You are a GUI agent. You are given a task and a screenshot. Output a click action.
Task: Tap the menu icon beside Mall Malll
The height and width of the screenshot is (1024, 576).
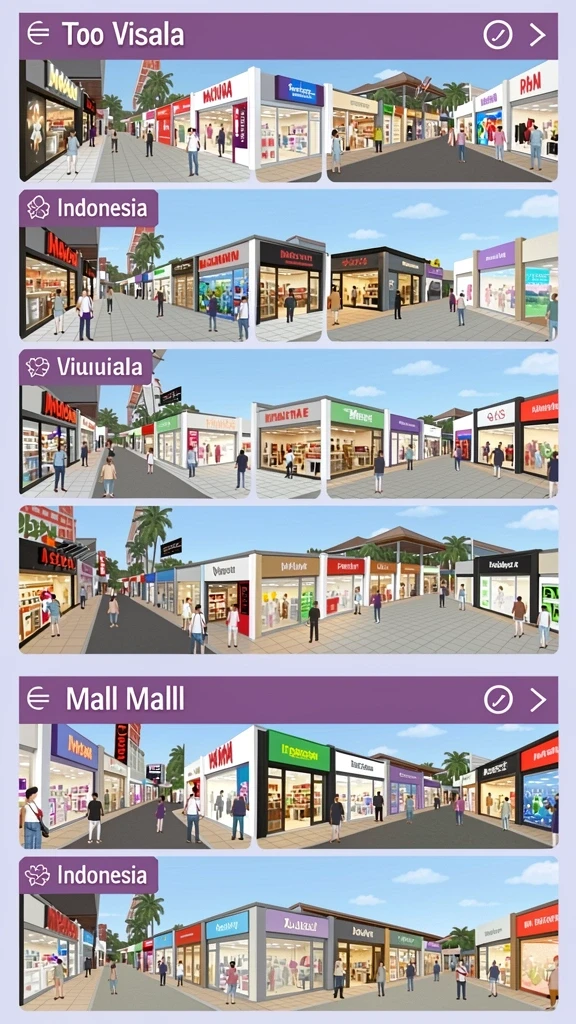click(38, 699)
